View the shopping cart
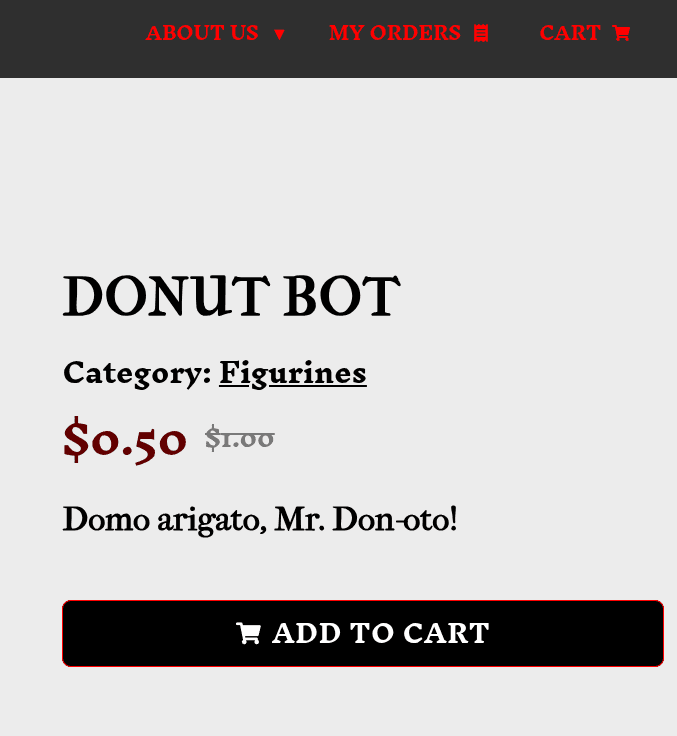Image resolution: width=677 pixels, height=736 pixels. click(584, 33)
